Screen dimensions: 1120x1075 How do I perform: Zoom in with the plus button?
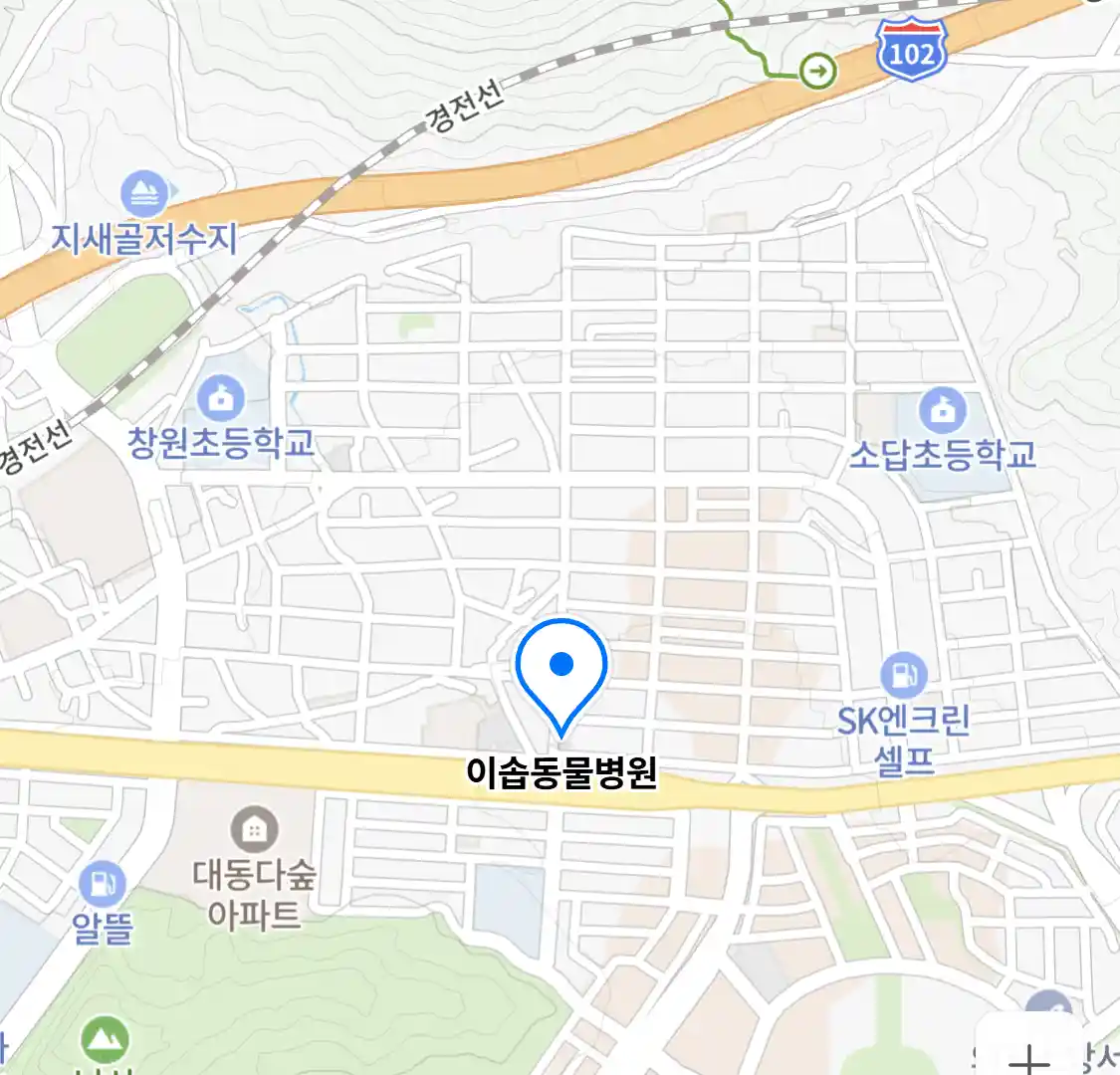pos(1030,1055)
